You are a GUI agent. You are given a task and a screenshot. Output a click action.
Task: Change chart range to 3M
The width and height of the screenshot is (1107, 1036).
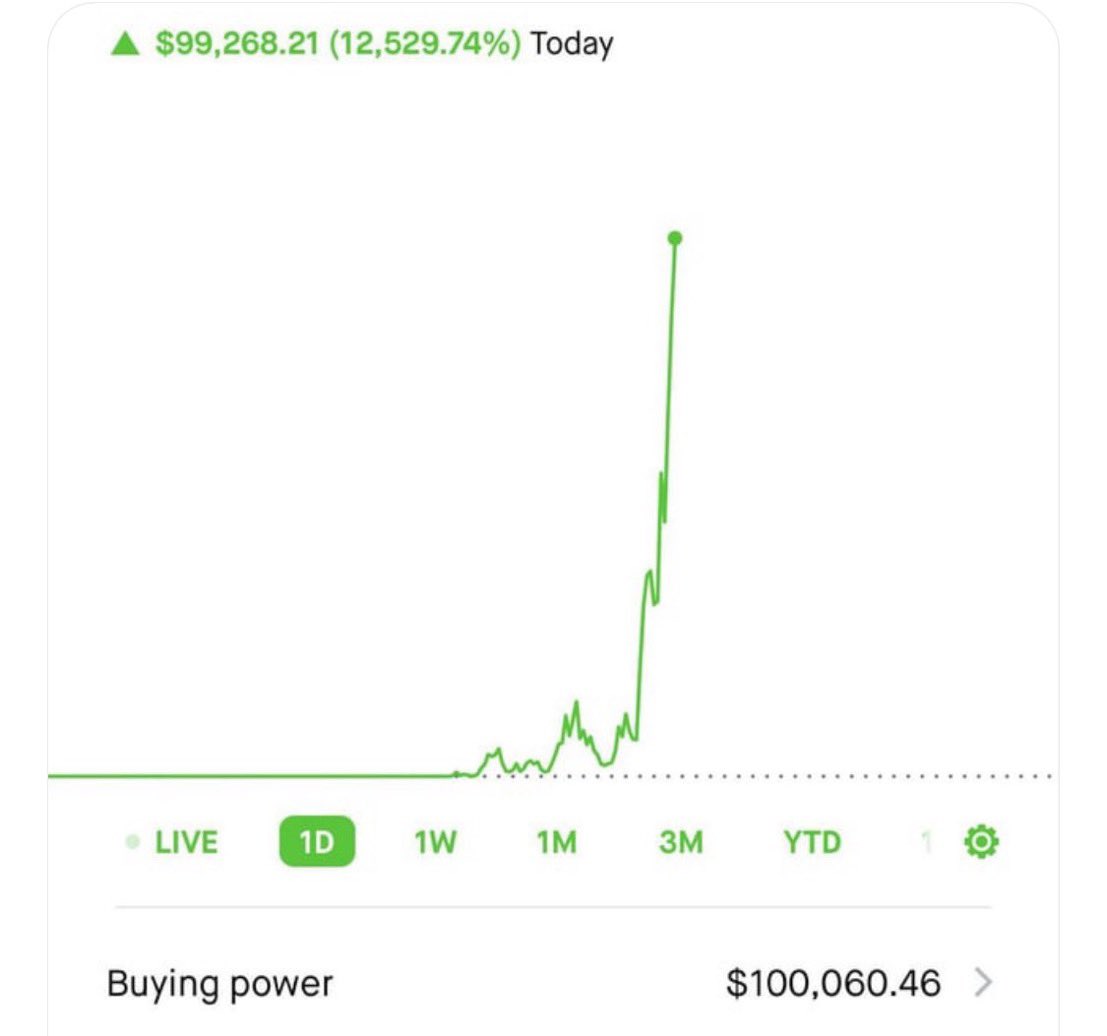point(681,842)
